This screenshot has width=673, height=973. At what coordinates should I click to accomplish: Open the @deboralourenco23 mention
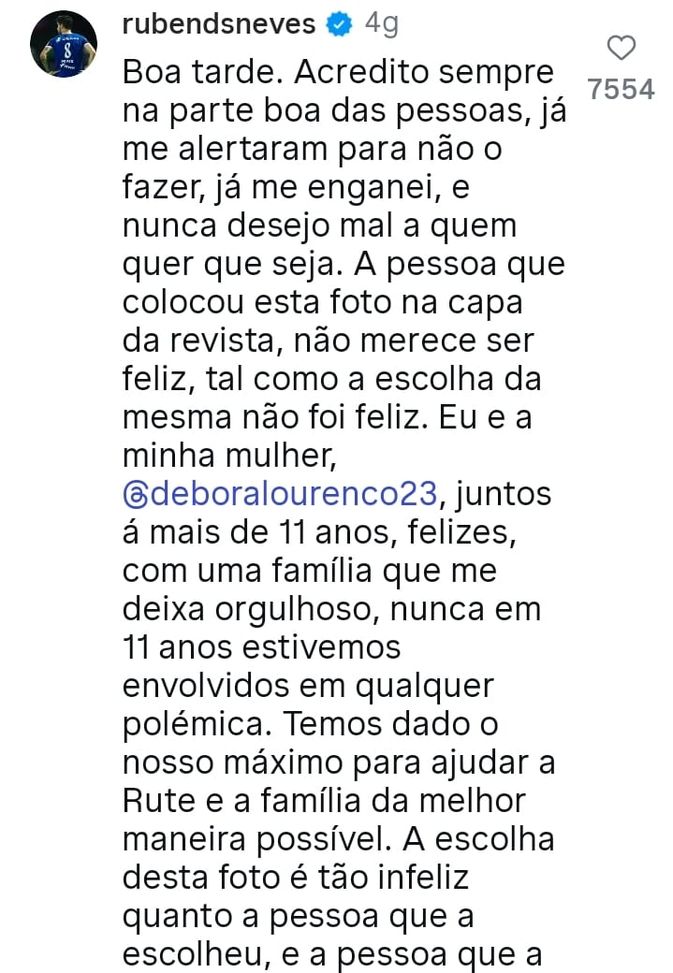point(280,493)
